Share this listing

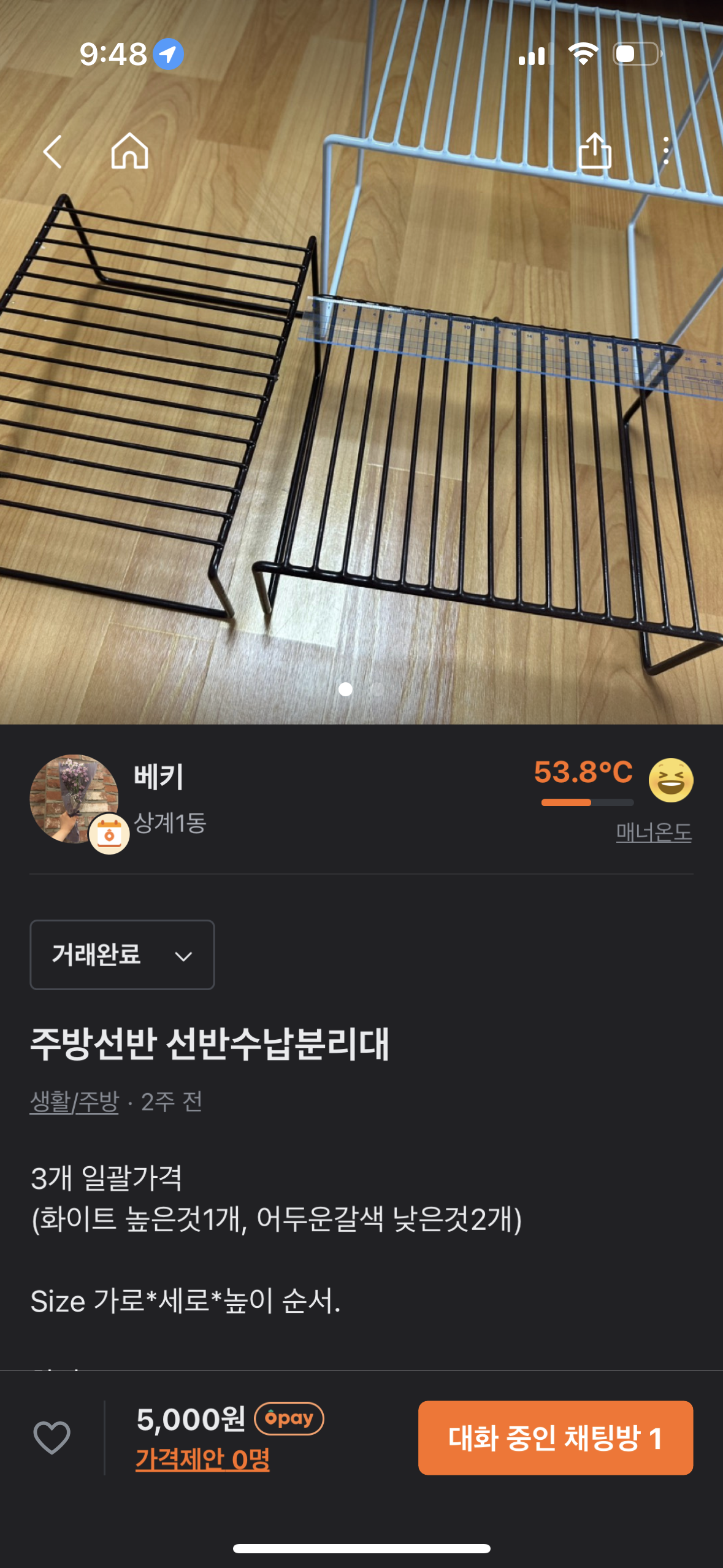pos(595,151)
